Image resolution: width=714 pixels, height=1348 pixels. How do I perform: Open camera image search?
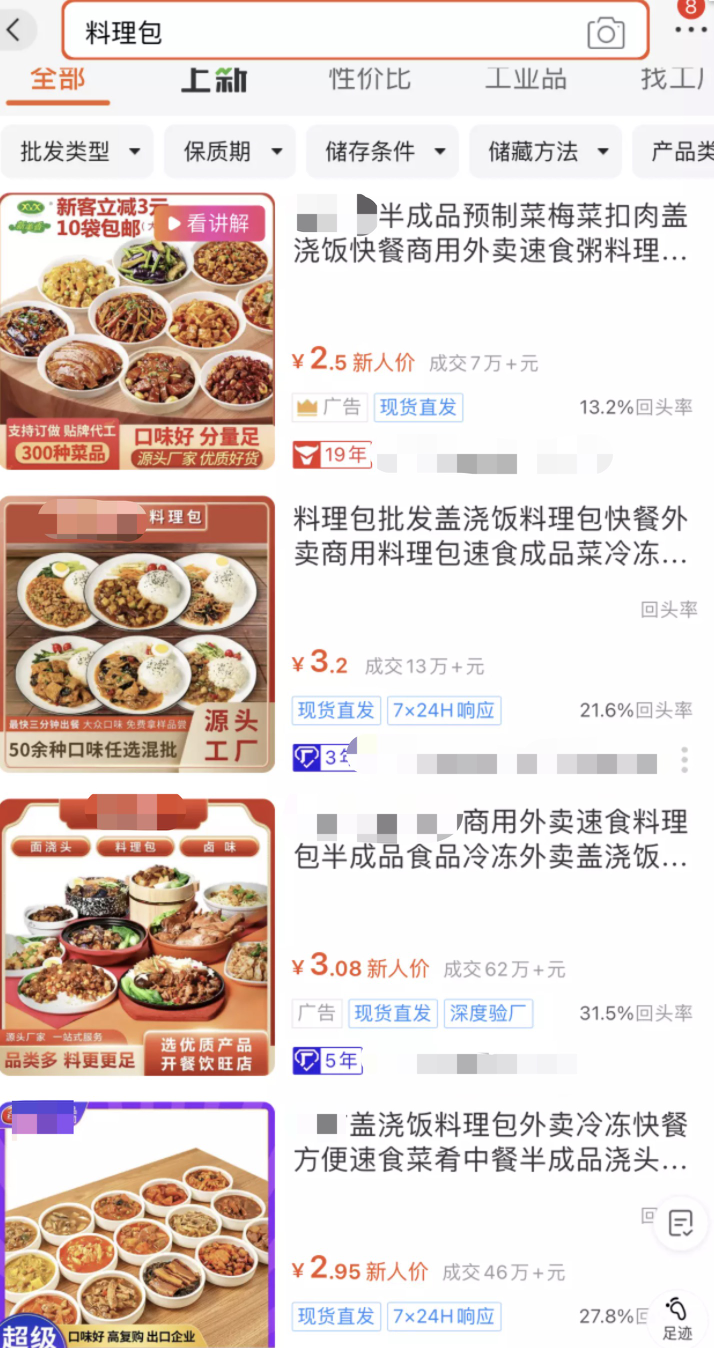tap(605, 33)
